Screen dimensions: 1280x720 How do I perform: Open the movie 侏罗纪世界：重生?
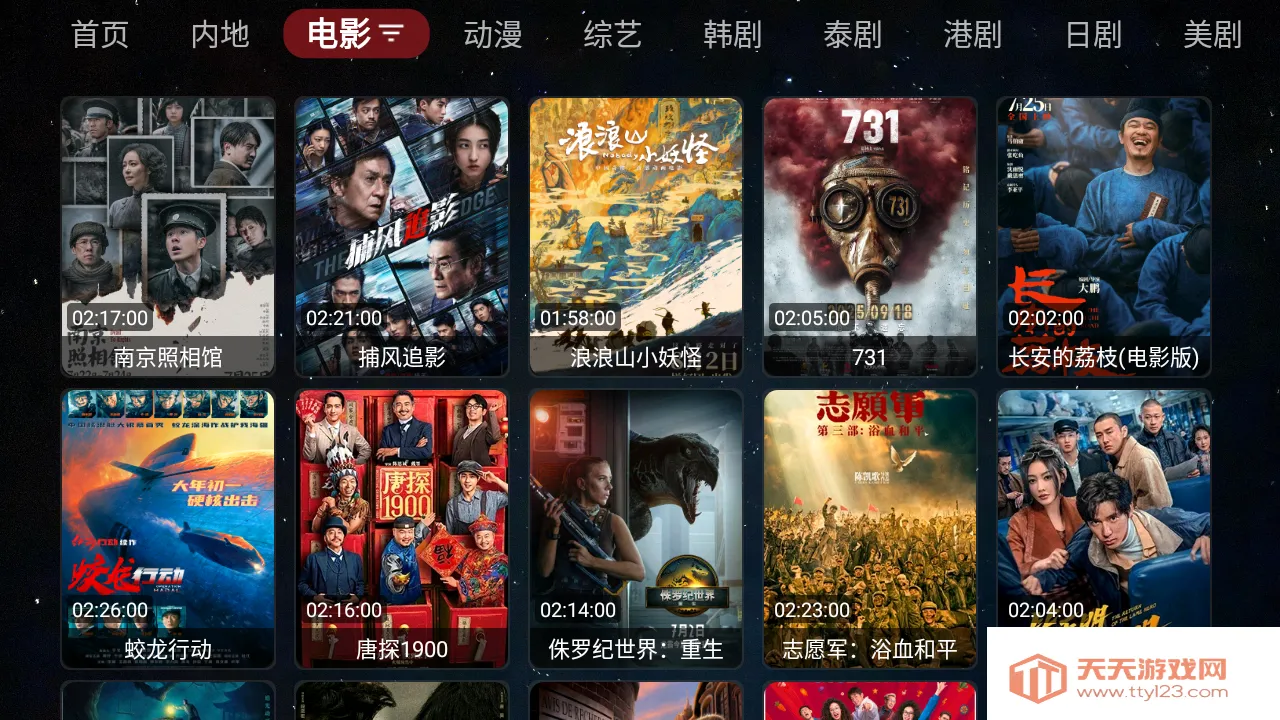tap(636, 528)
